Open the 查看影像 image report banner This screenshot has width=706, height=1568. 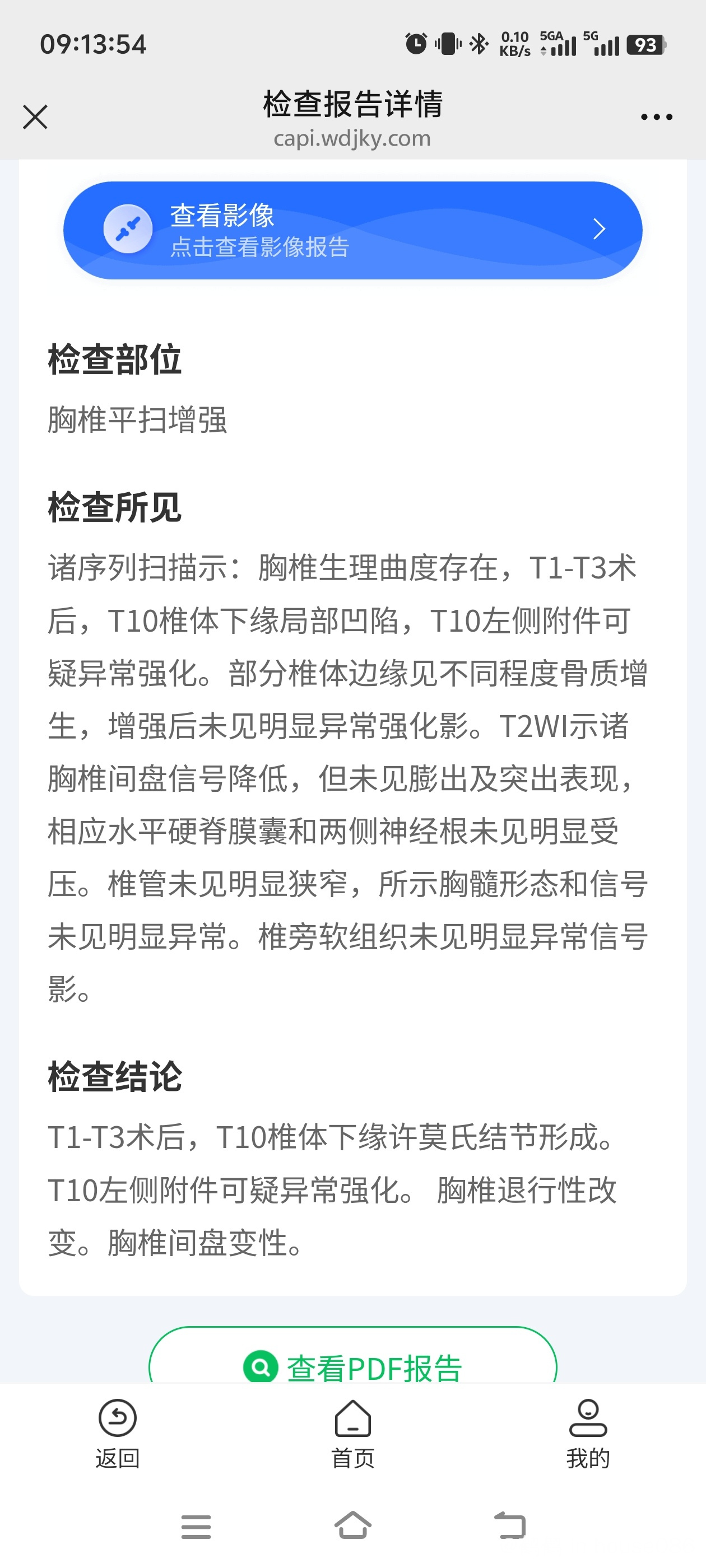(x=352, y=230)
